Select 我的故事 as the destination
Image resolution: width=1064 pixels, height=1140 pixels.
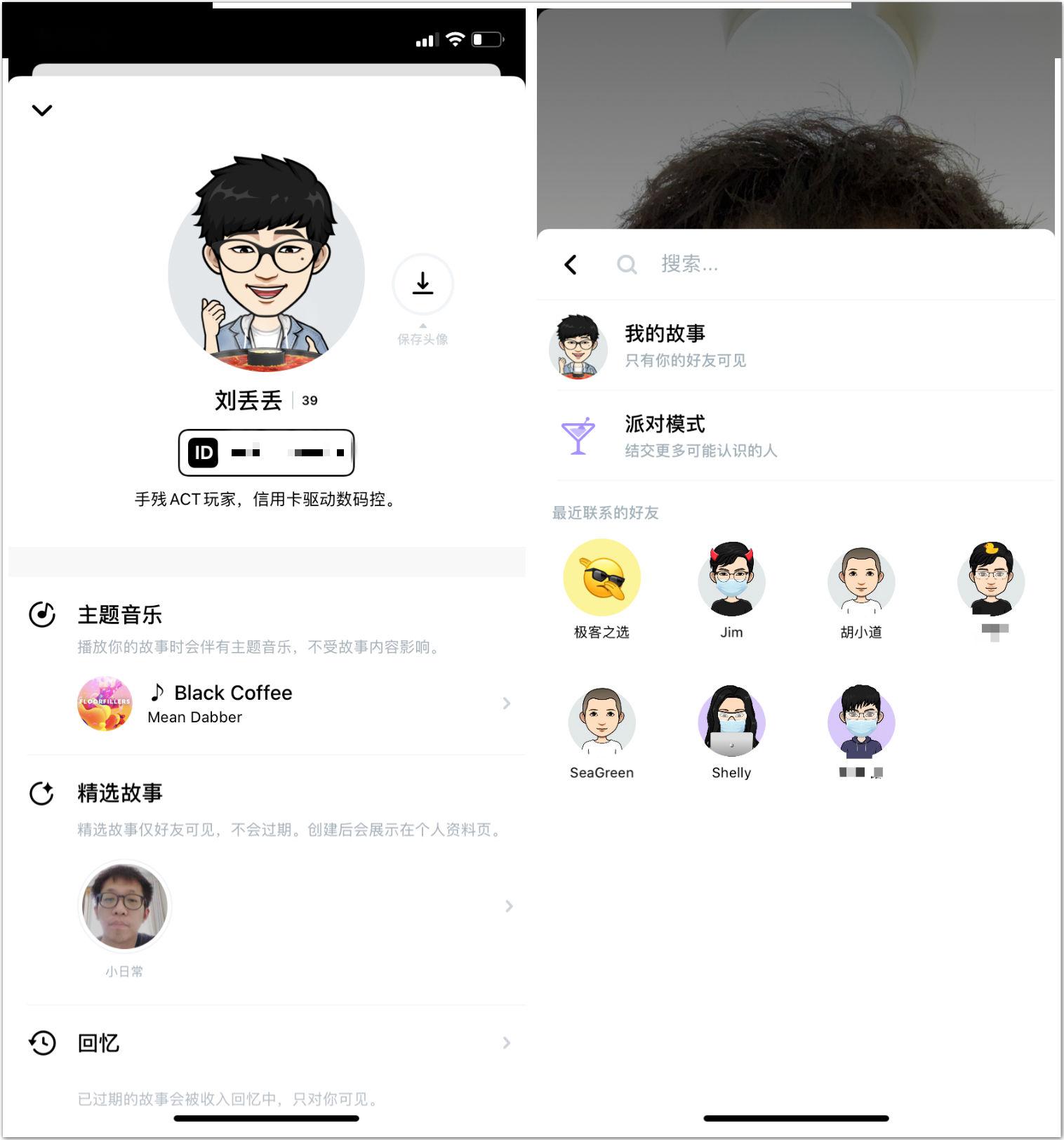pyautogui.click(x=772, y=346)
